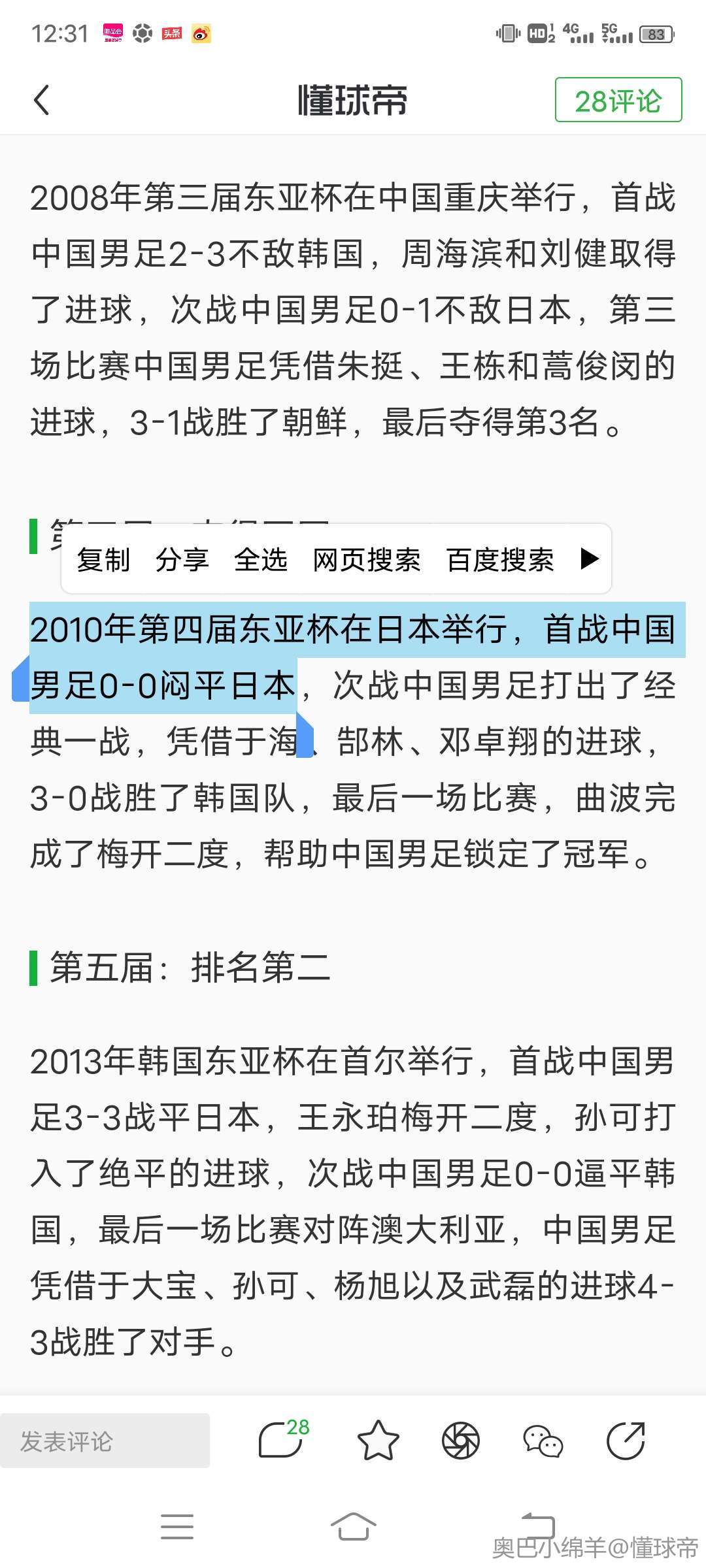Show more selection options via the arrow
Viewport: 706px width, 1568px height.
(x=590, y=559)
